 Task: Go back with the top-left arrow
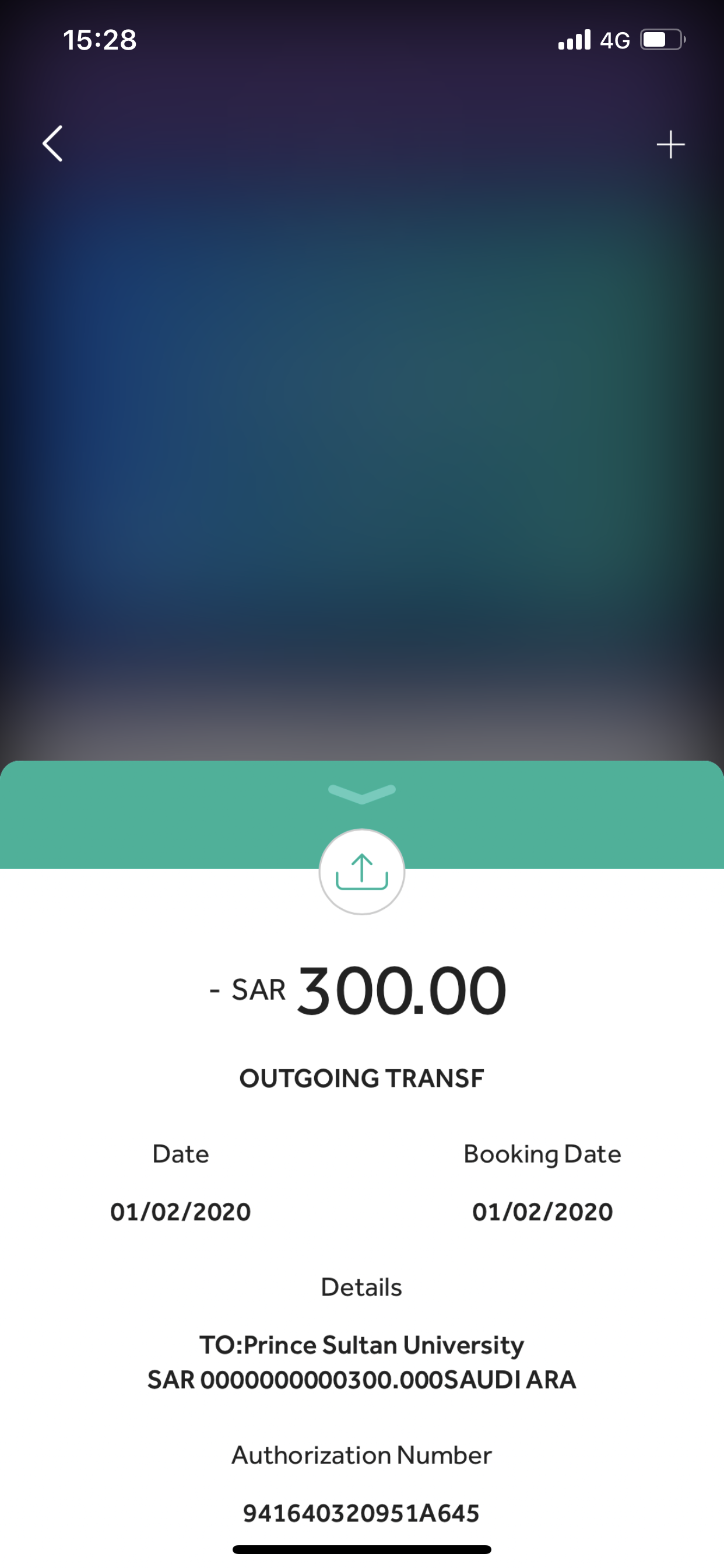click(x=52, y=143)
